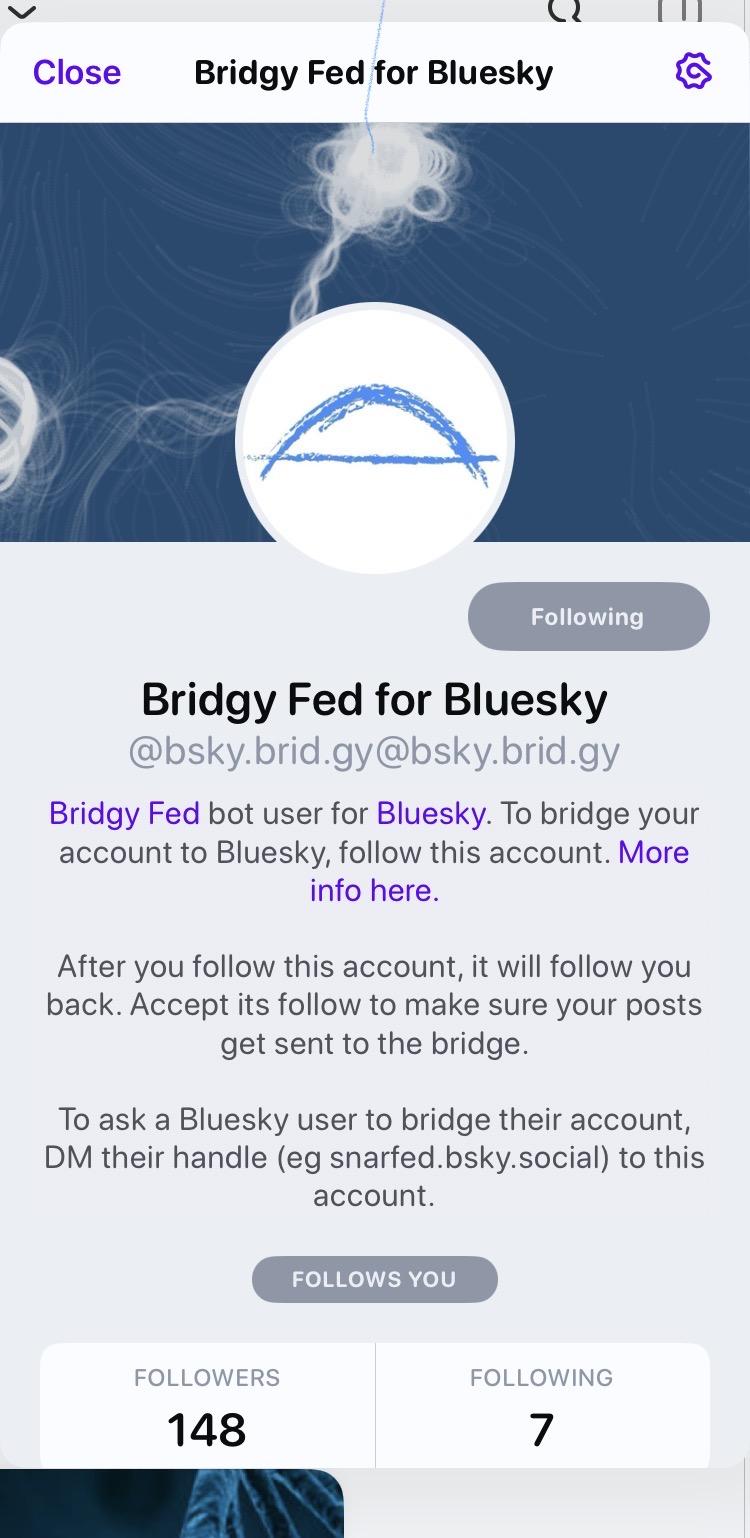The image size is (750, 1538).
Task: View the profile avatar image
Action: coord(375,440)
